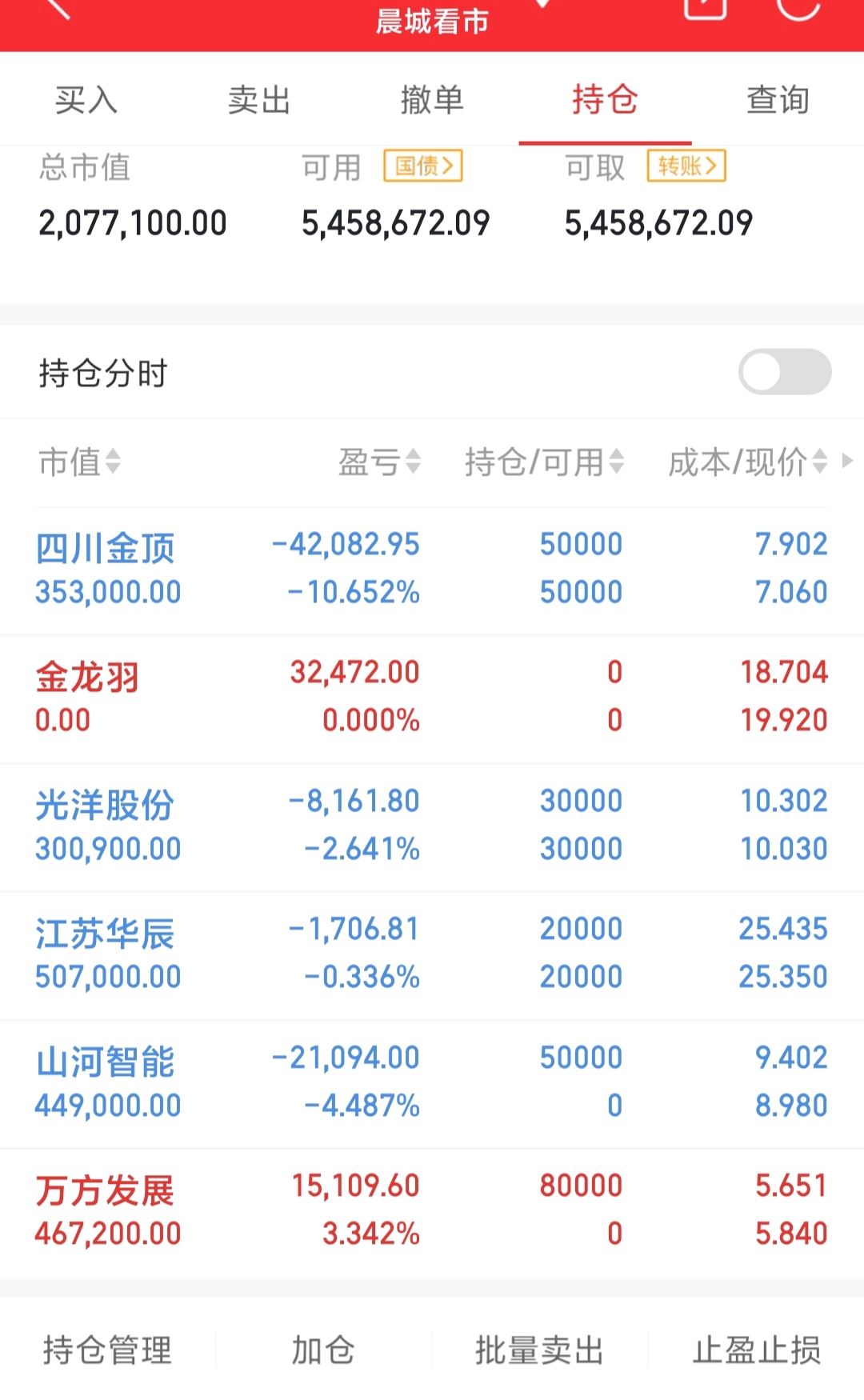Enable the 持仓分时 switch
The image size is (864, 1400).
784,371
